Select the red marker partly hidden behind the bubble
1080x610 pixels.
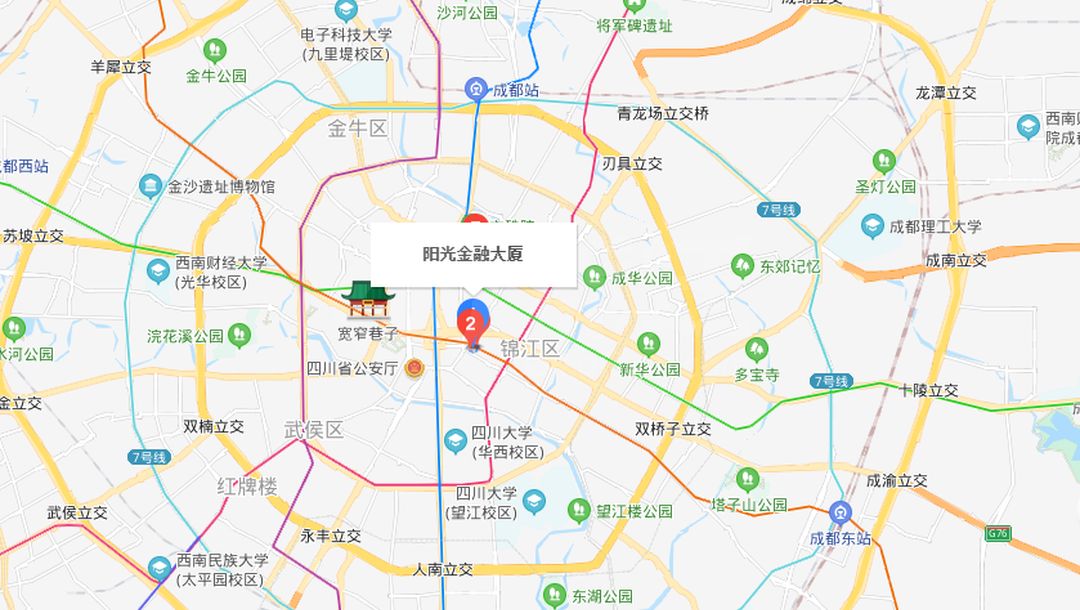pyautogui.click(x=474, y=218)
